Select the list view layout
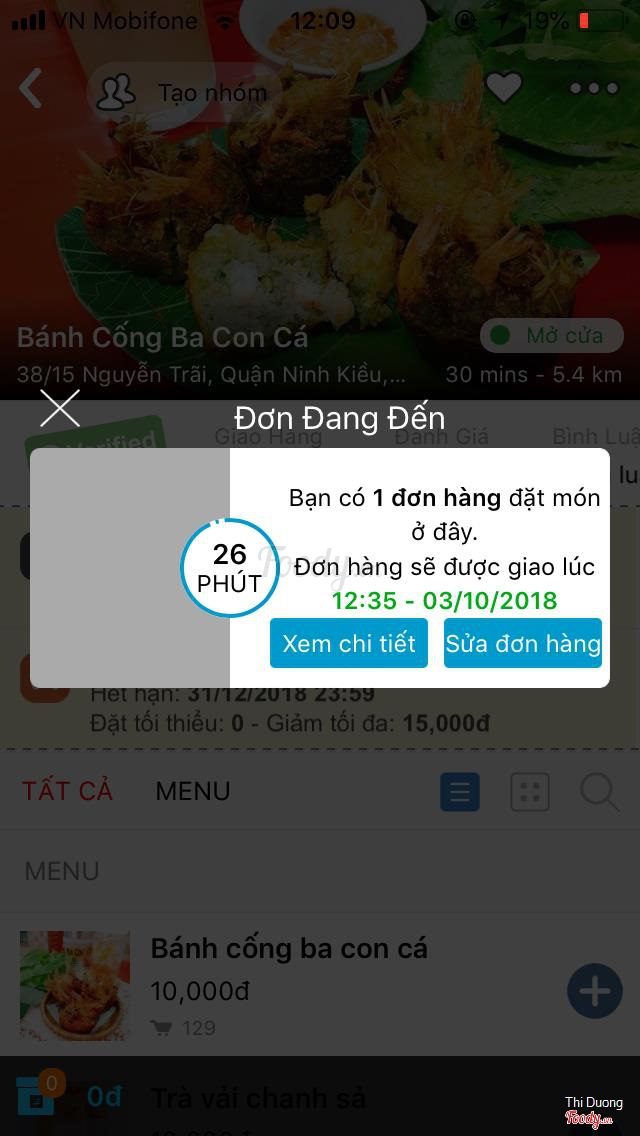The width and height of the screenshot is (640, 1136). [x=460, y=793]
